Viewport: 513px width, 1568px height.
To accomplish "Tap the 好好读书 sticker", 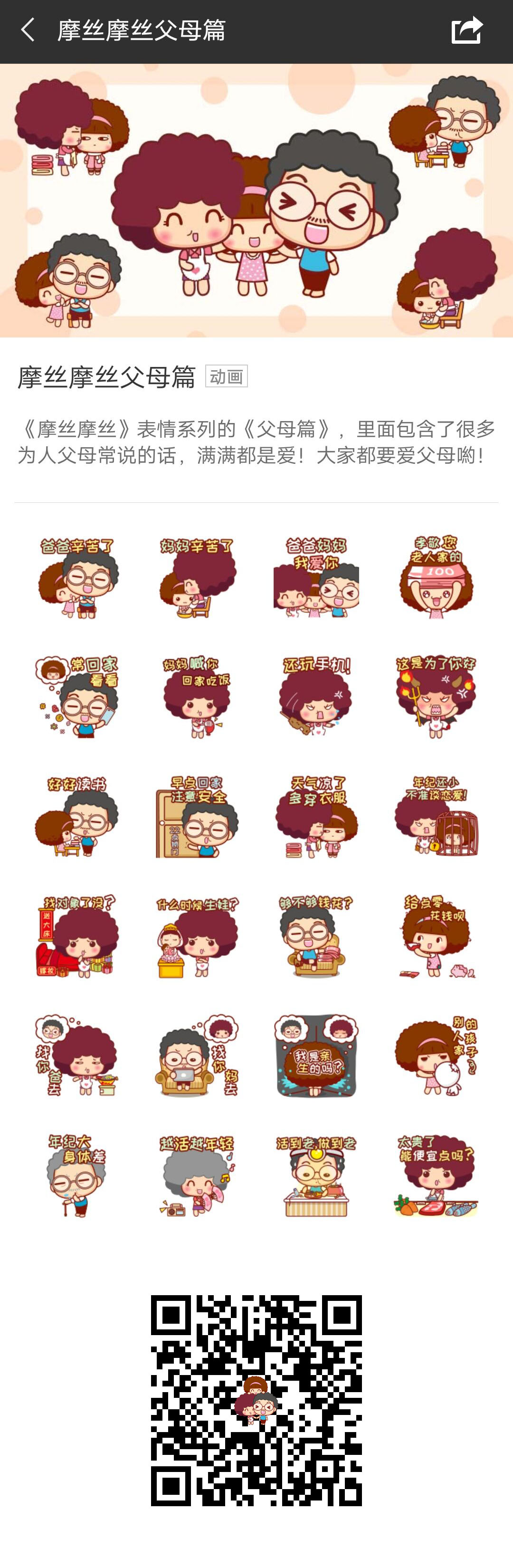I will coord(77,816).
